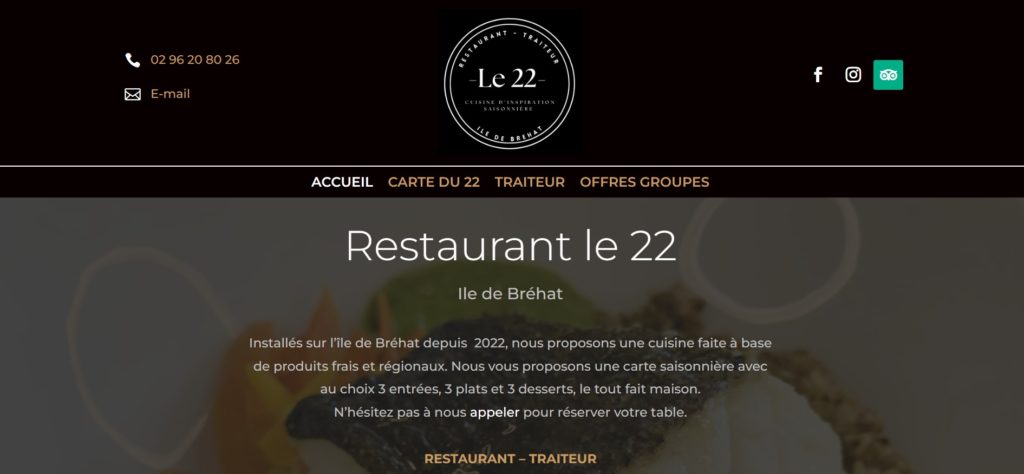Visit the Instagram profile
The width and height of the screenshot is (1024, 474).
tap(853, 75)
